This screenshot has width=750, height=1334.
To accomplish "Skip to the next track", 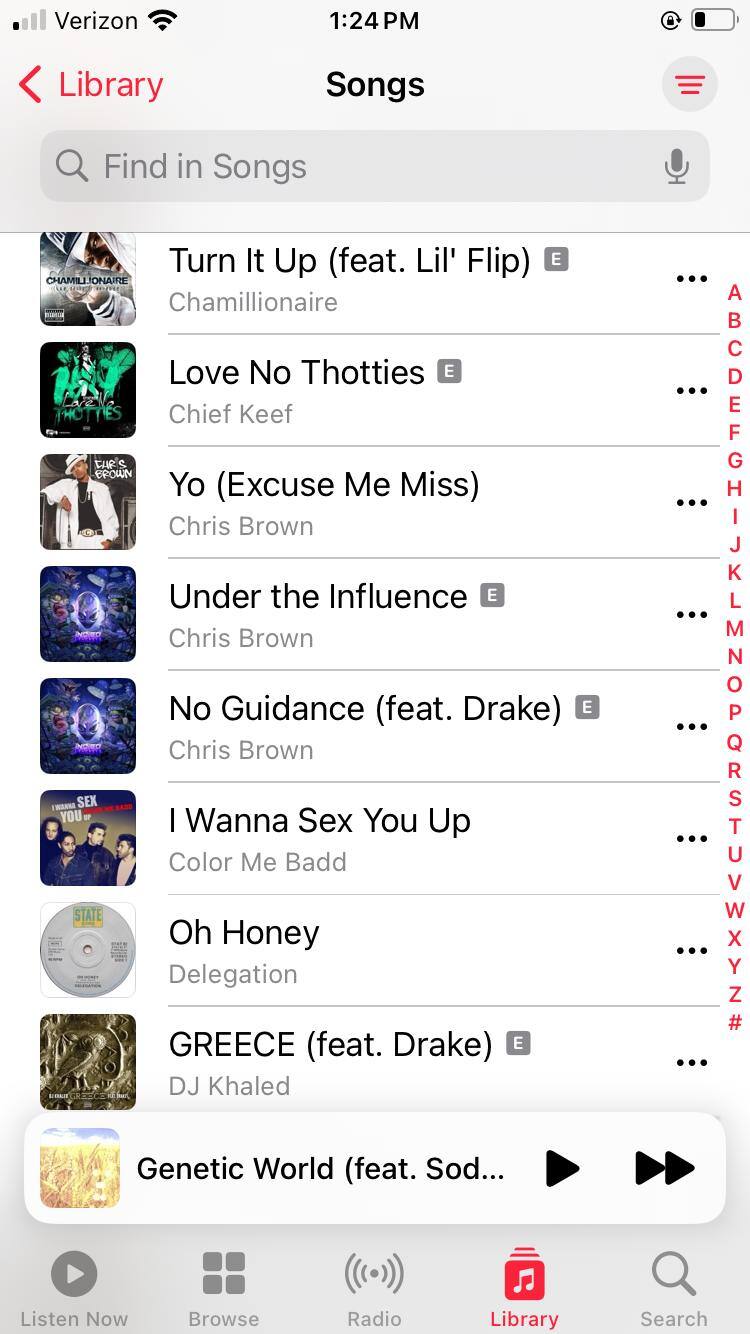I will point(664,1168).
